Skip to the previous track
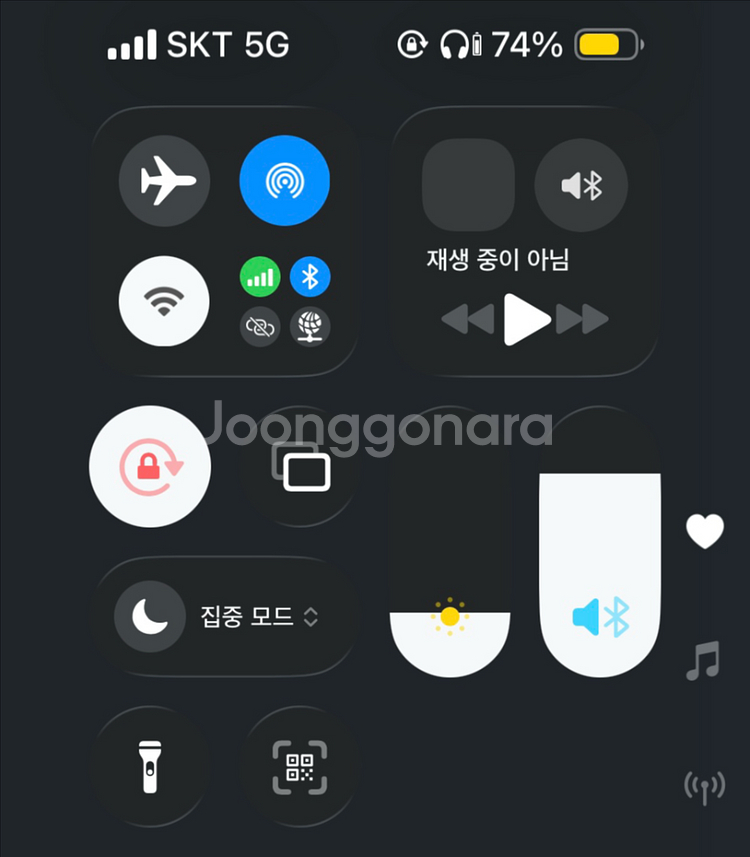Screen dimensions: 750x857 point(468,320)
